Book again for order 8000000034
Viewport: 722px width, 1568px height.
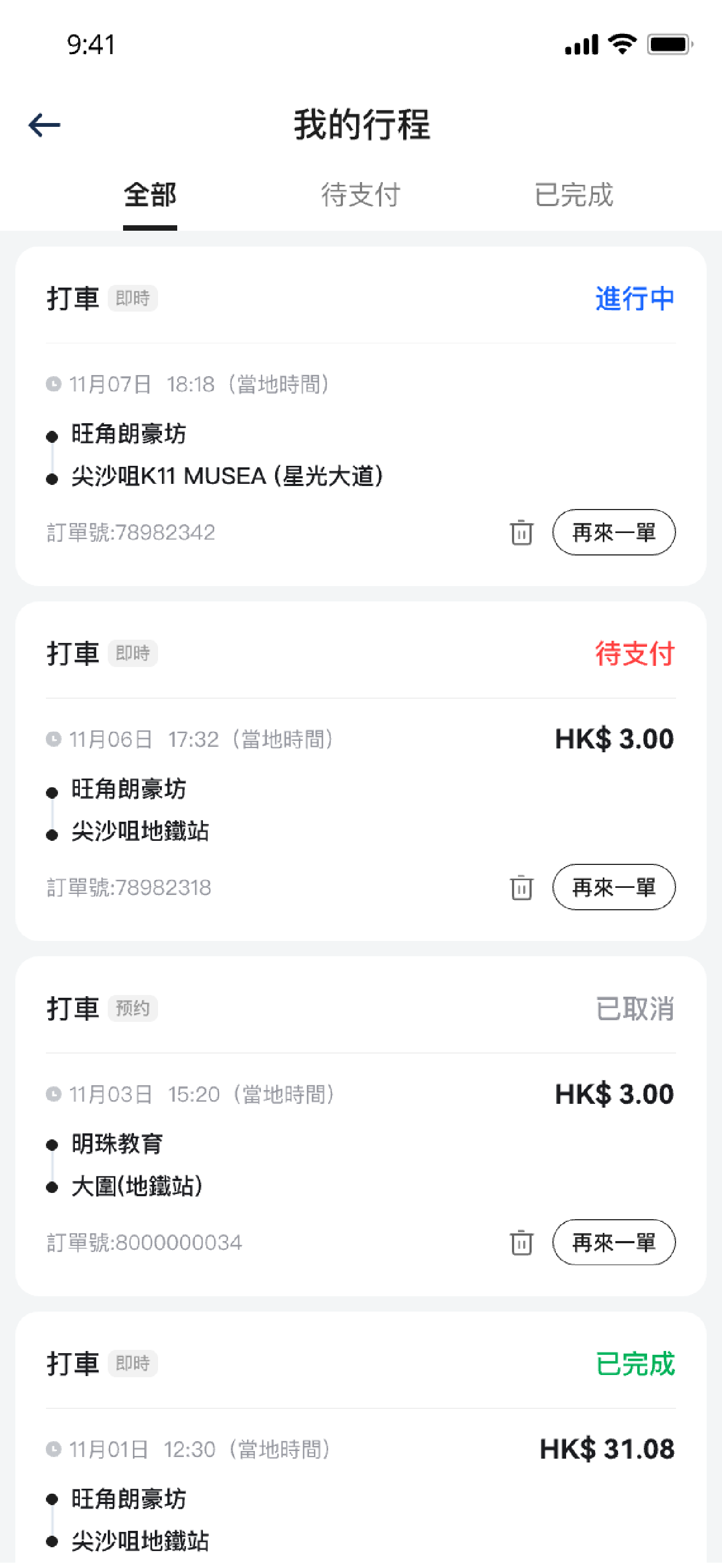[614, 1242]
